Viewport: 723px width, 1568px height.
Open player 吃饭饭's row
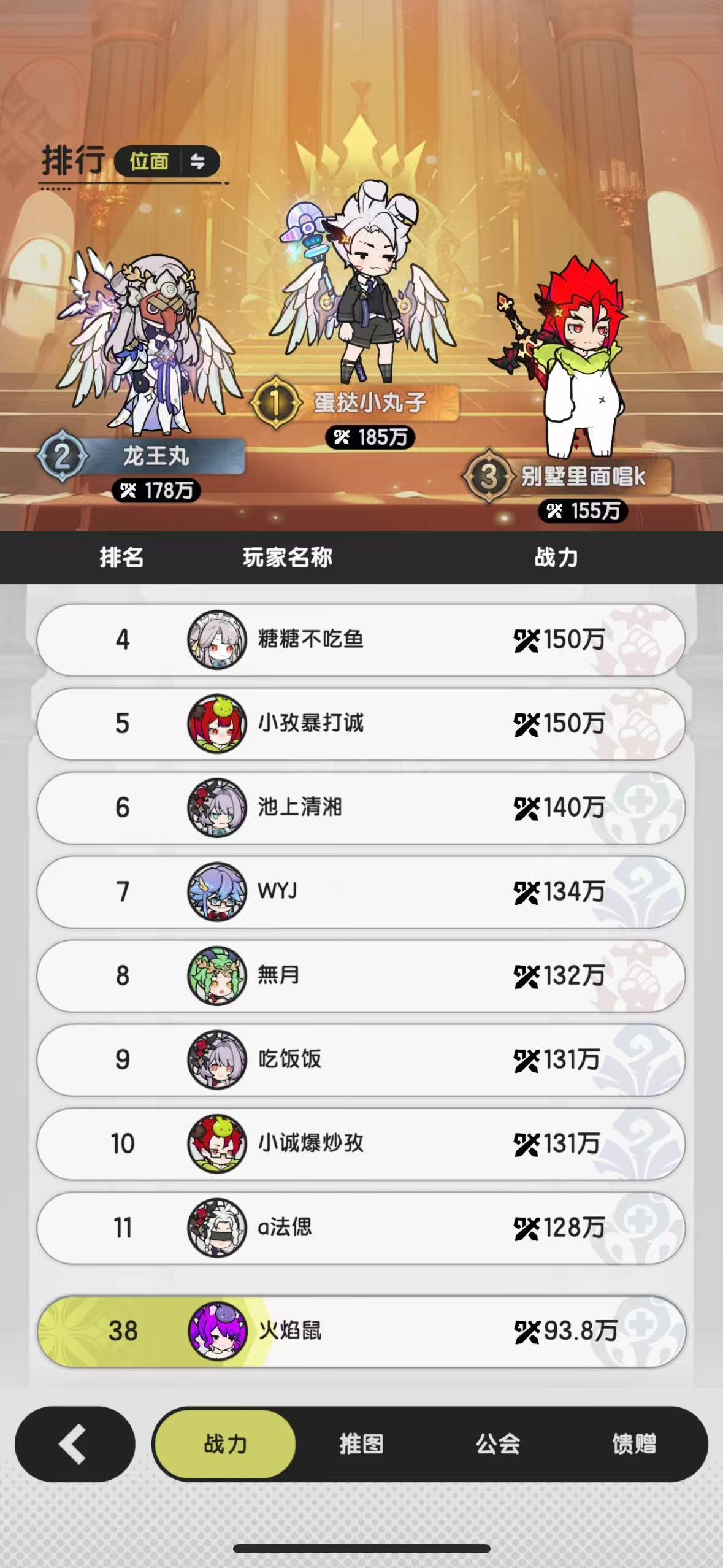361,1059
